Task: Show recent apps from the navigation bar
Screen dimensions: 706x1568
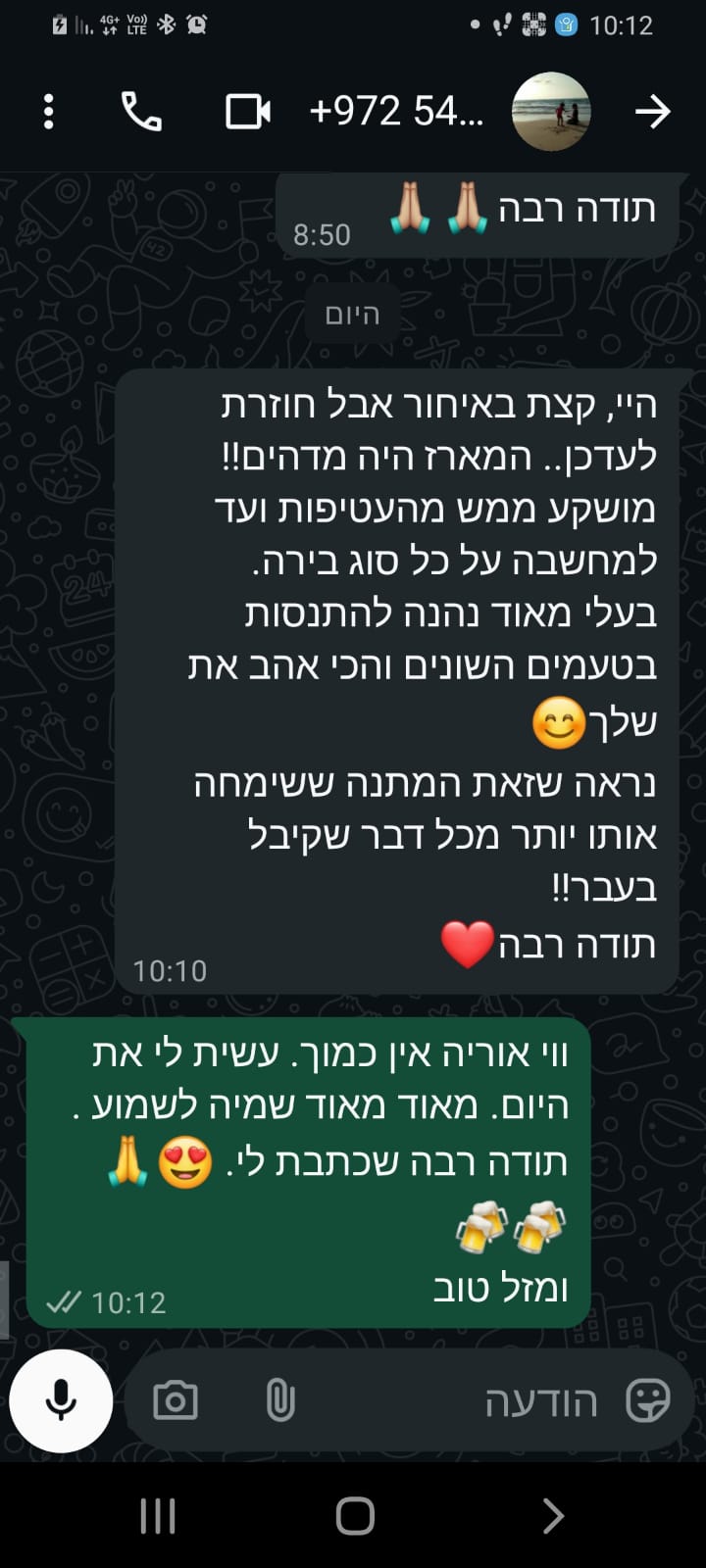Action: (x=157, y=1515)
